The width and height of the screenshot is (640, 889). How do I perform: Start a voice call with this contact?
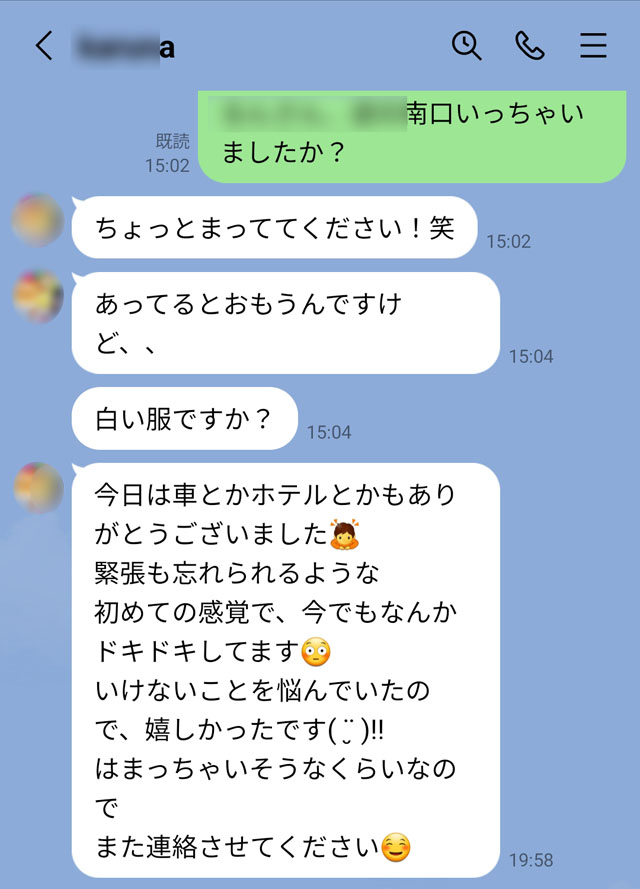tap(529, 46)
